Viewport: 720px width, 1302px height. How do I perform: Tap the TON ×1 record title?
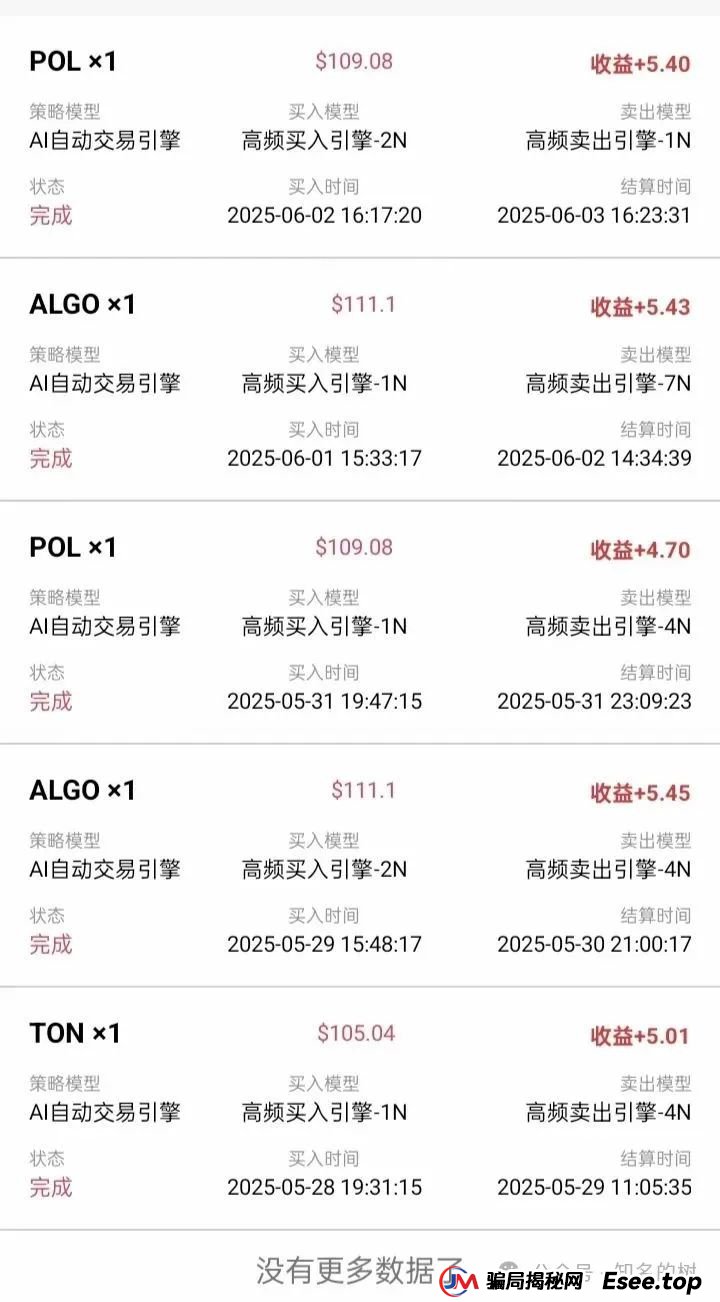[x=77, y=1033]
